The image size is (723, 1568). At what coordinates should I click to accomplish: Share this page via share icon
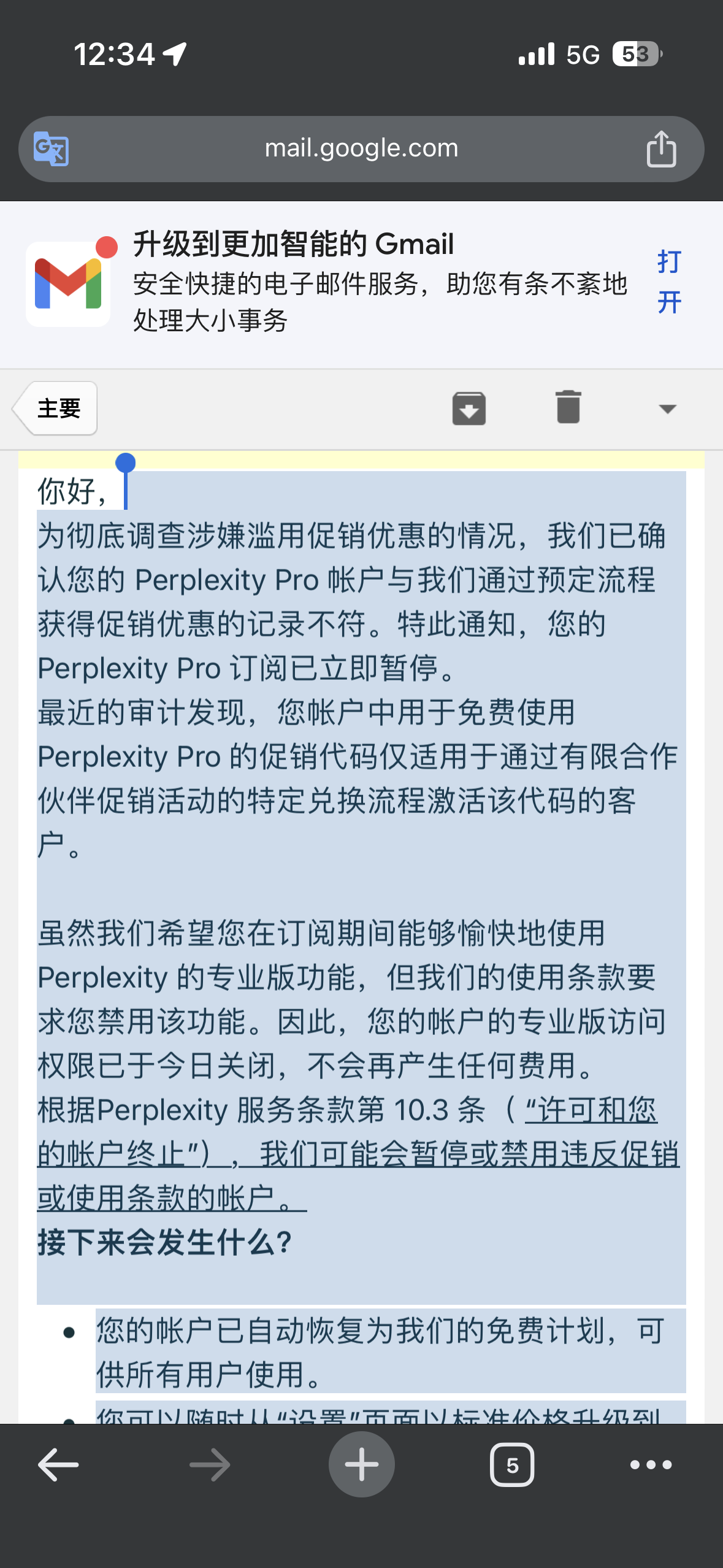click(661, 148)
